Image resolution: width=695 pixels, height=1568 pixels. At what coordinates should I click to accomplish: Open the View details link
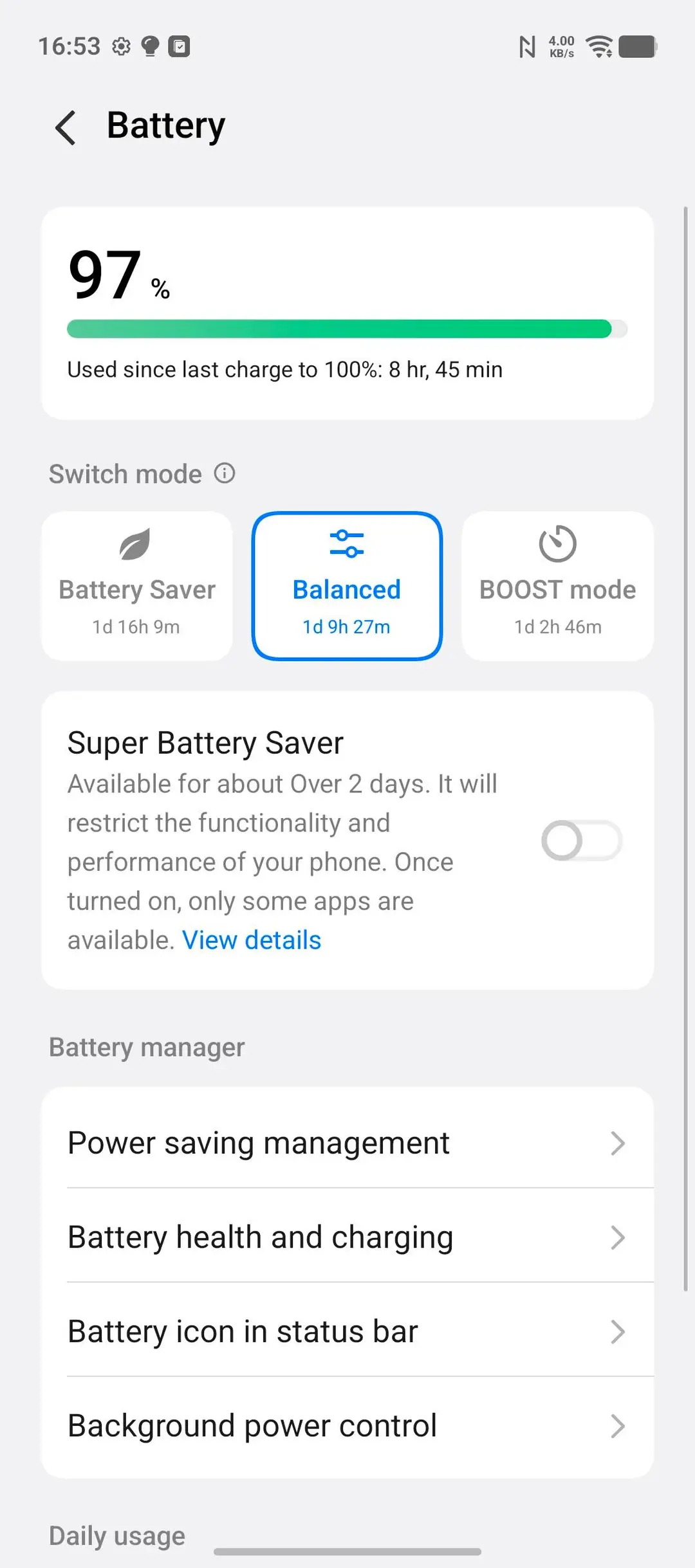pyautogui.click(x=252, y=940)
